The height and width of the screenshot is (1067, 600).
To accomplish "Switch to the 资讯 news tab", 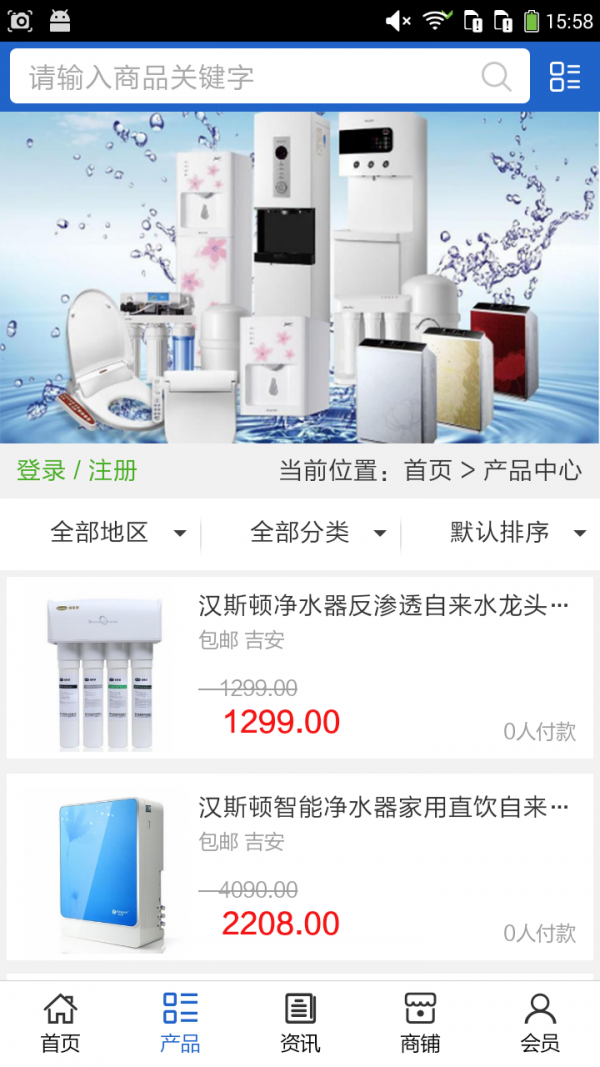I will 300,1023.
